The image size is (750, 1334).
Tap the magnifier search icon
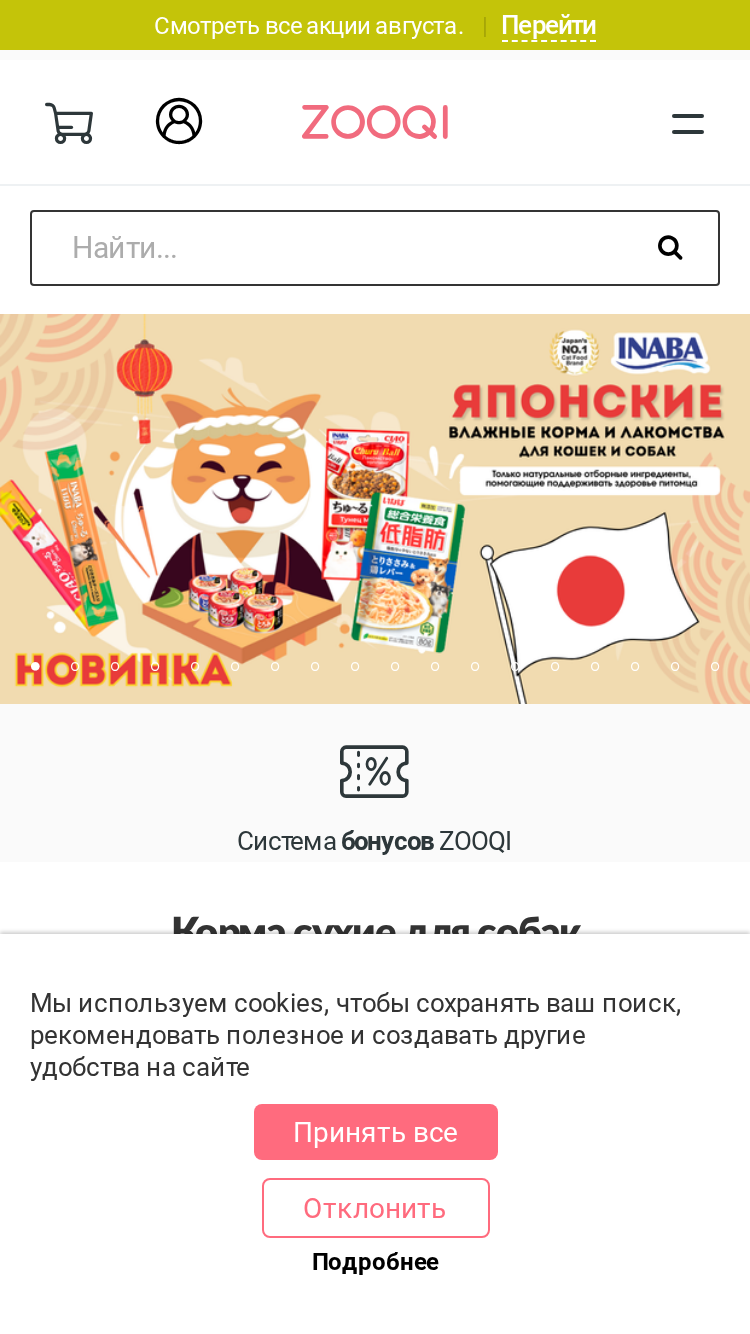click(x=670, y=248)
